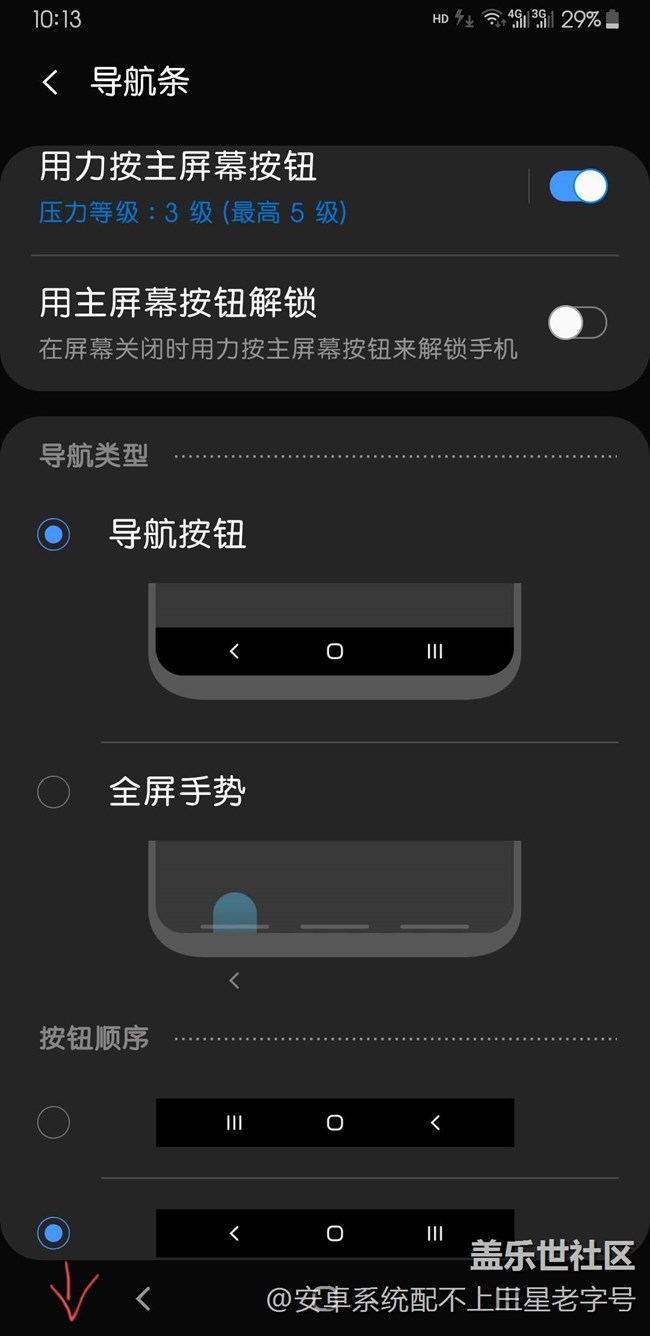Go back from the 导航条 settings page
This screenshot has height=1336, width=650.
(50, 82)
